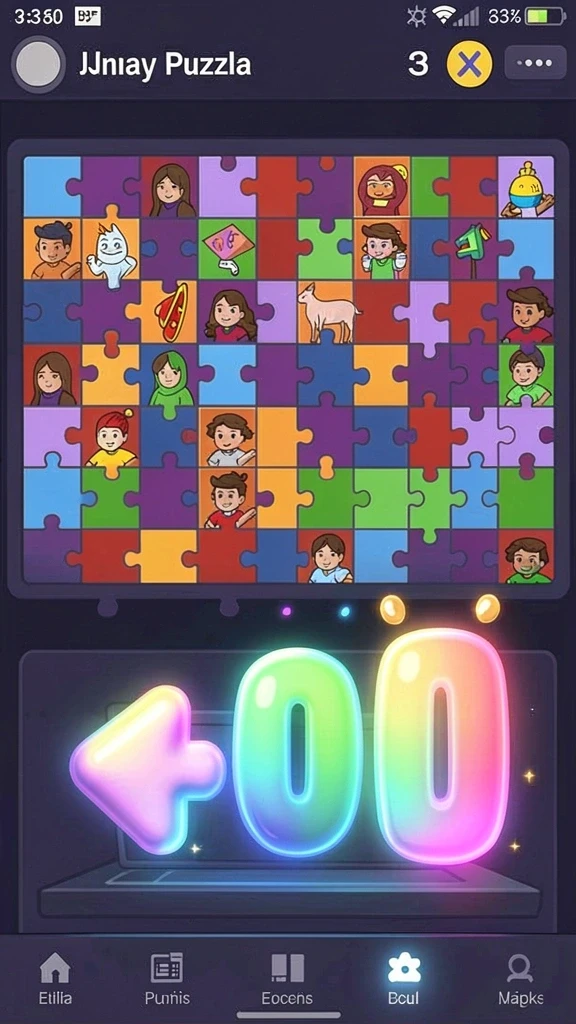The width and height of the screenshot is (576, 1024).
Task: Select the Bcul puzzle tab
Action: tap(404, 978)
